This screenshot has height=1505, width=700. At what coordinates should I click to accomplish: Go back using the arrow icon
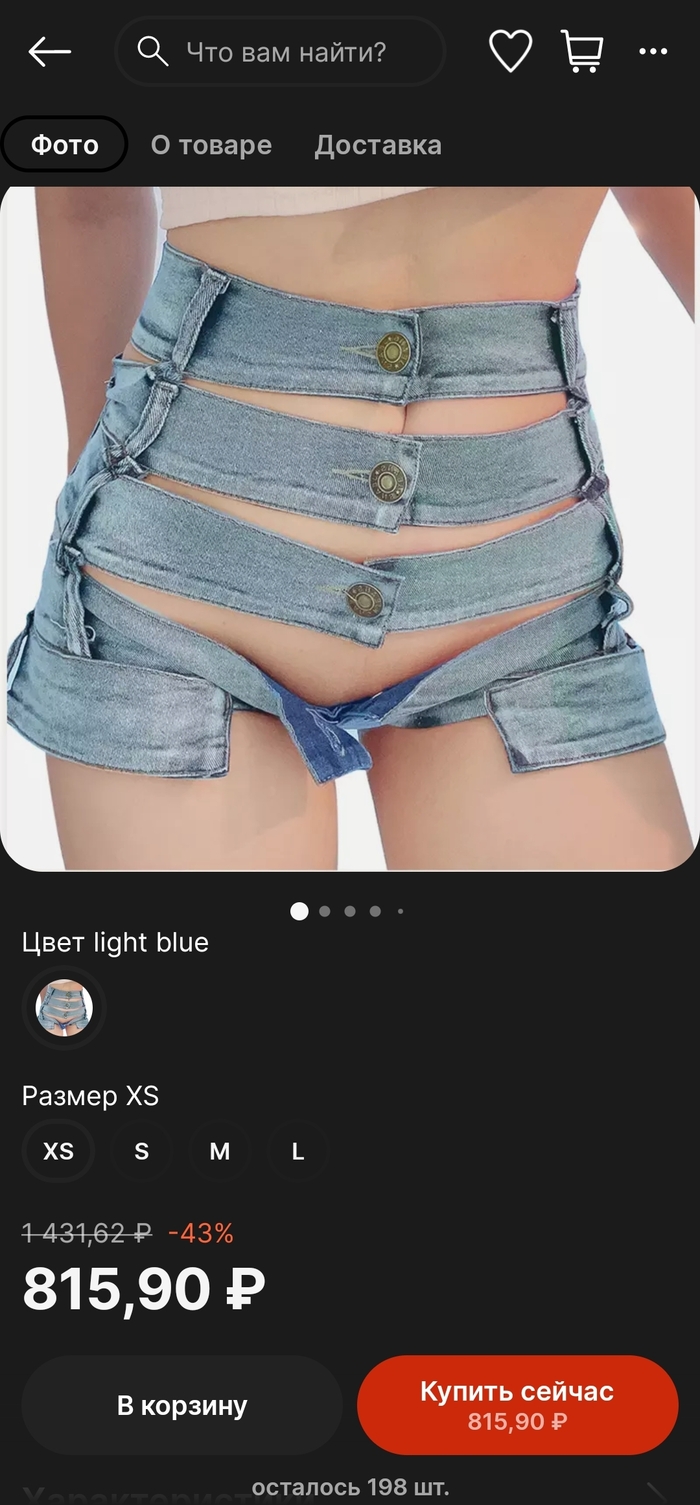[x=49, y=52]
